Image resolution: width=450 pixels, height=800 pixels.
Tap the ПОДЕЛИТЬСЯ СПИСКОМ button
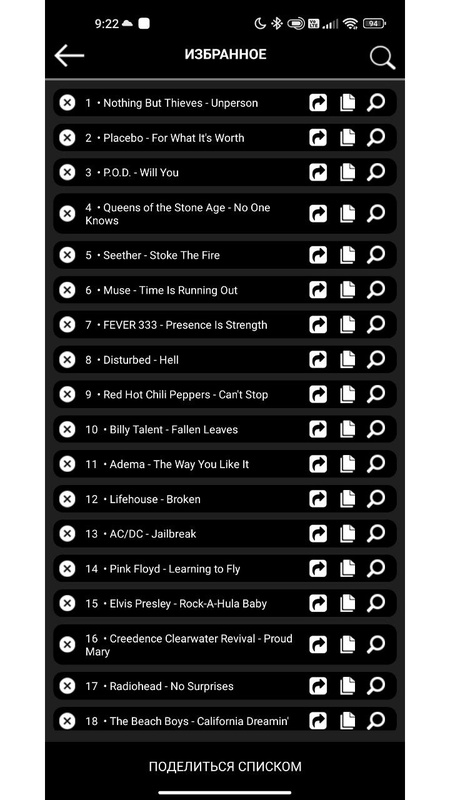pos(225,766)
